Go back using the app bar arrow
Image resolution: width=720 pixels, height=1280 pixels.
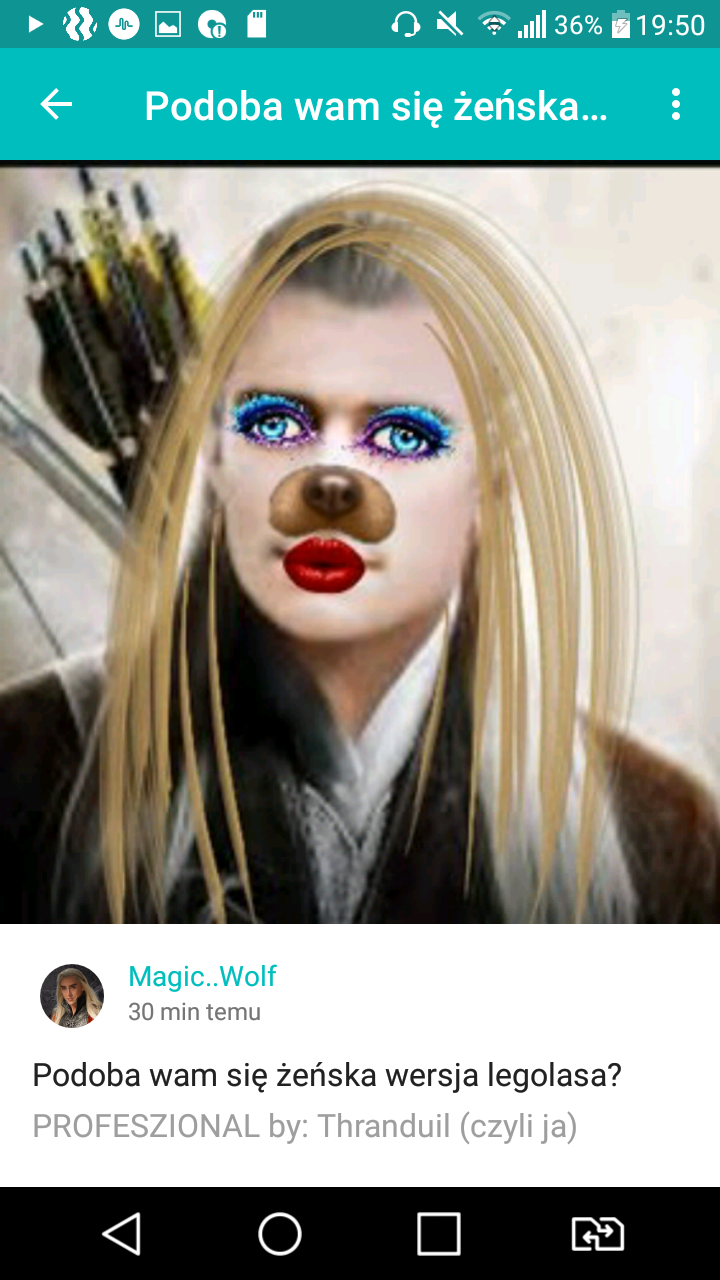[x=56, y=104]
